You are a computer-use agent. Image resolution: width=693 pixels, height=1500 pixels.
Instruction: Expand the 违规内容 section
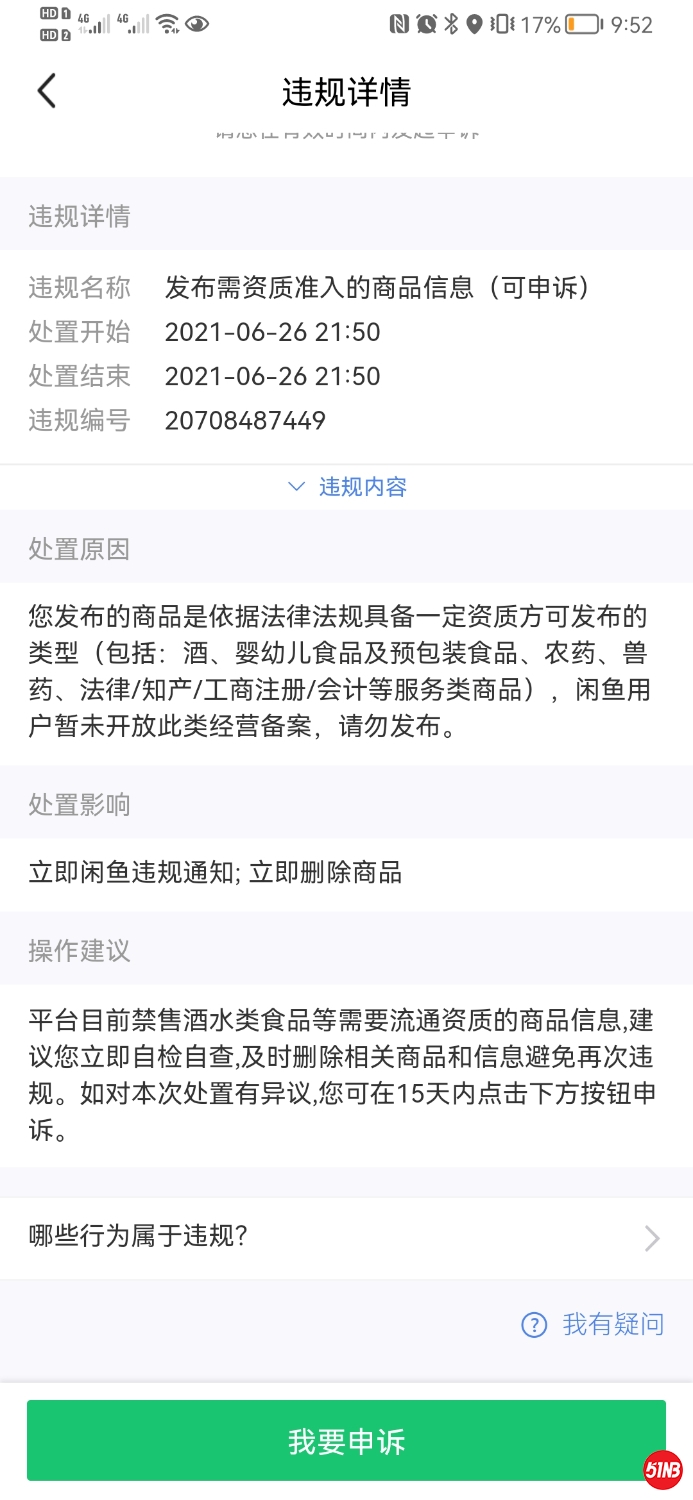coord(347,487)
